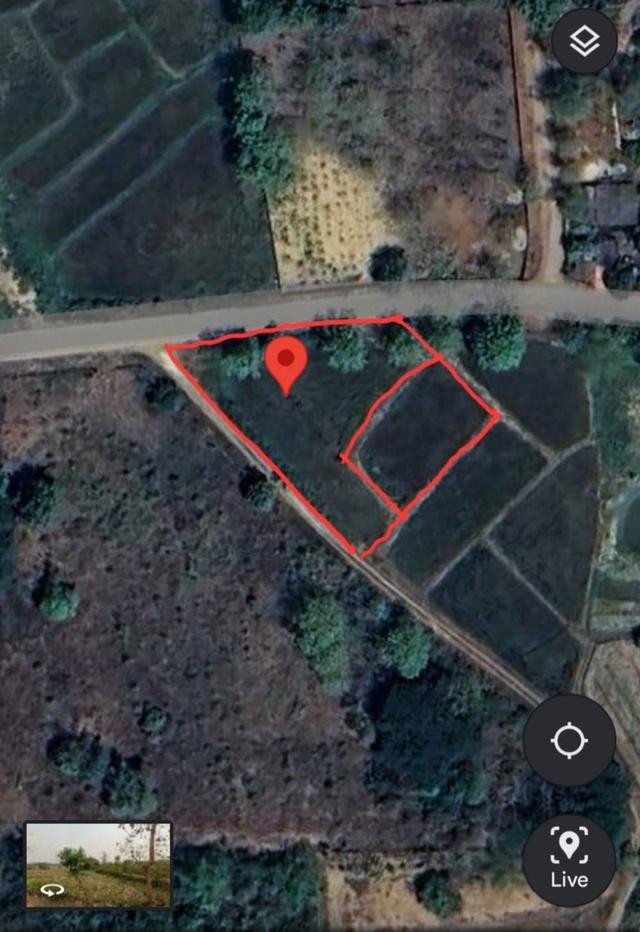Center the map on my location

(x=569, y=741)
